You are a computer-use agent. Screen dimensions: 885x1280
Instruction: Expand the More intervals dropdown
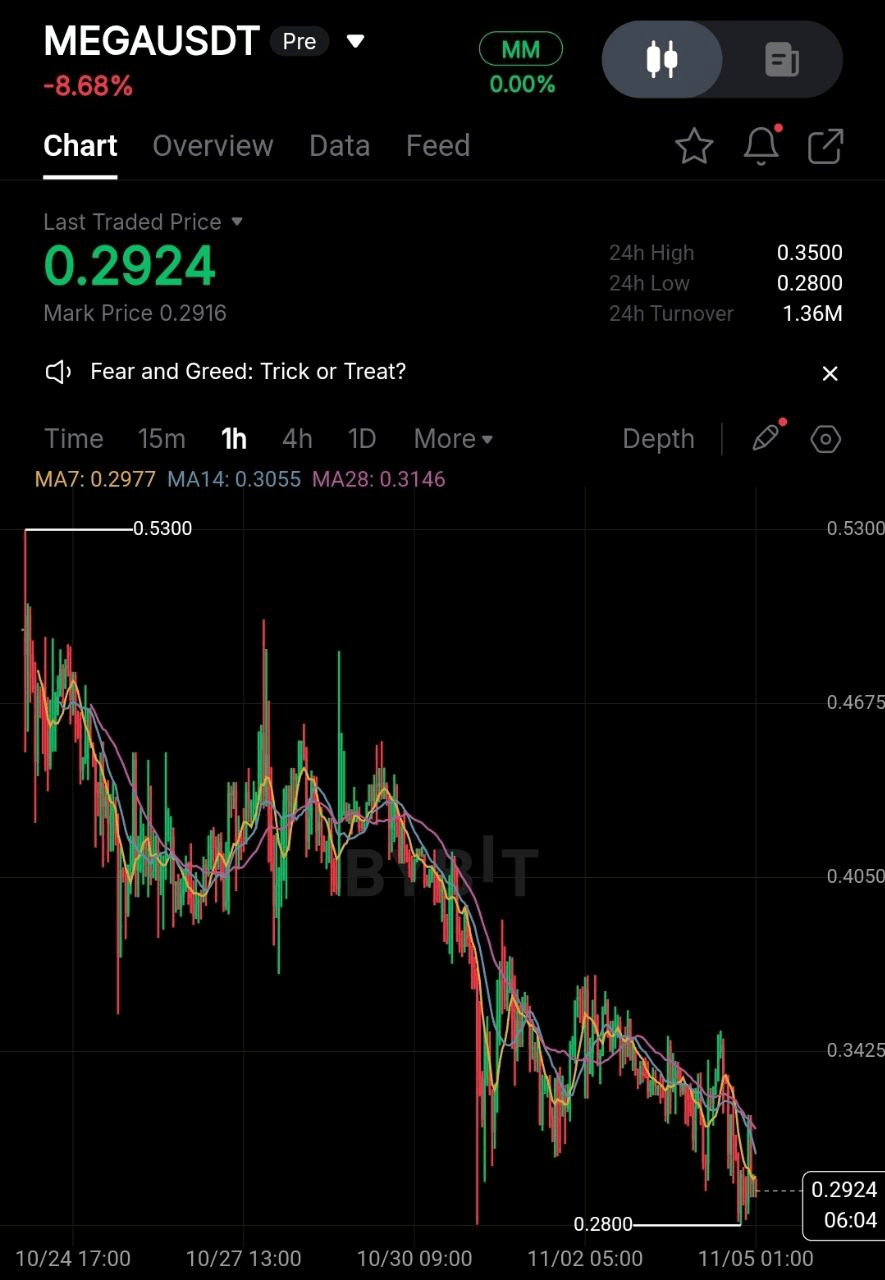453,439
